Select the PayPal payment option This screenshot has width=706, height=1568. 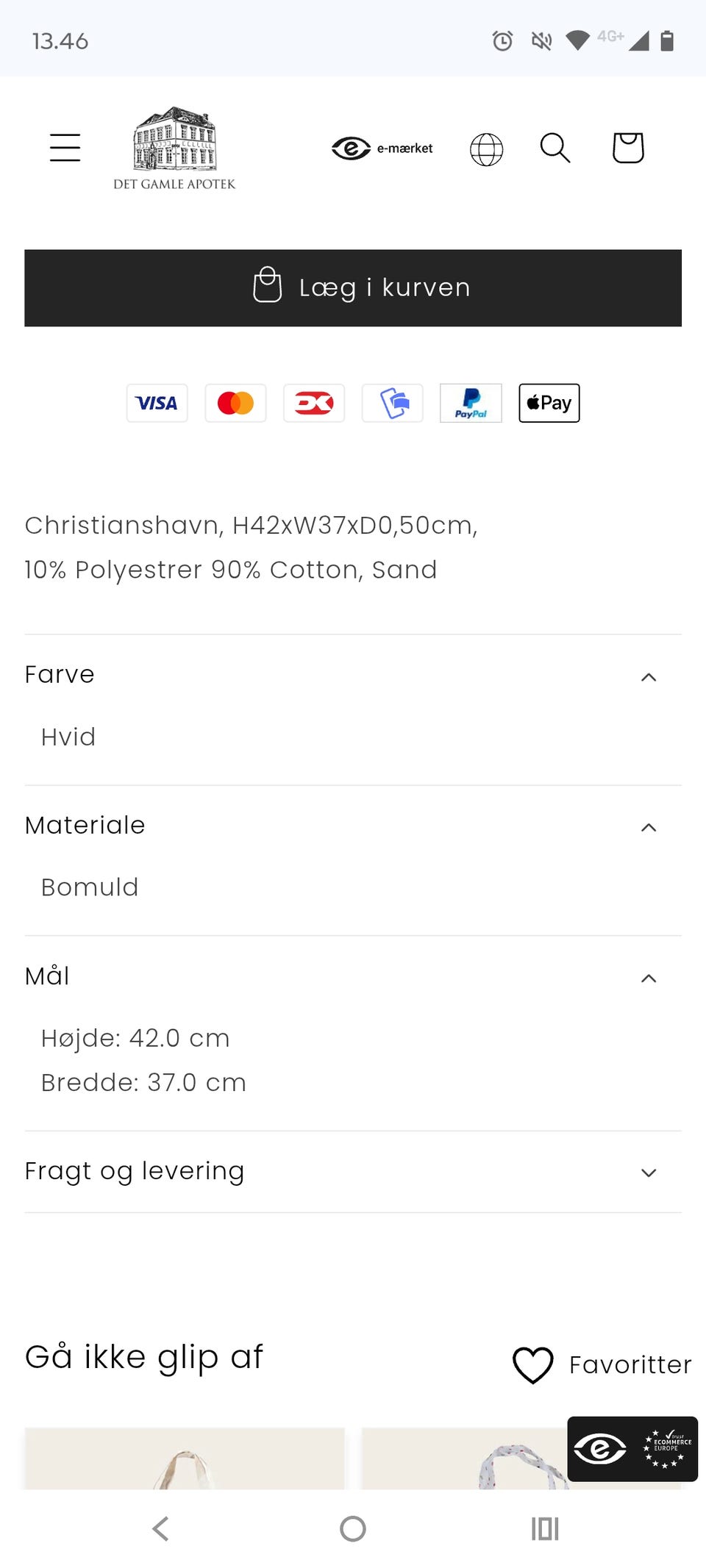[471, 403]
